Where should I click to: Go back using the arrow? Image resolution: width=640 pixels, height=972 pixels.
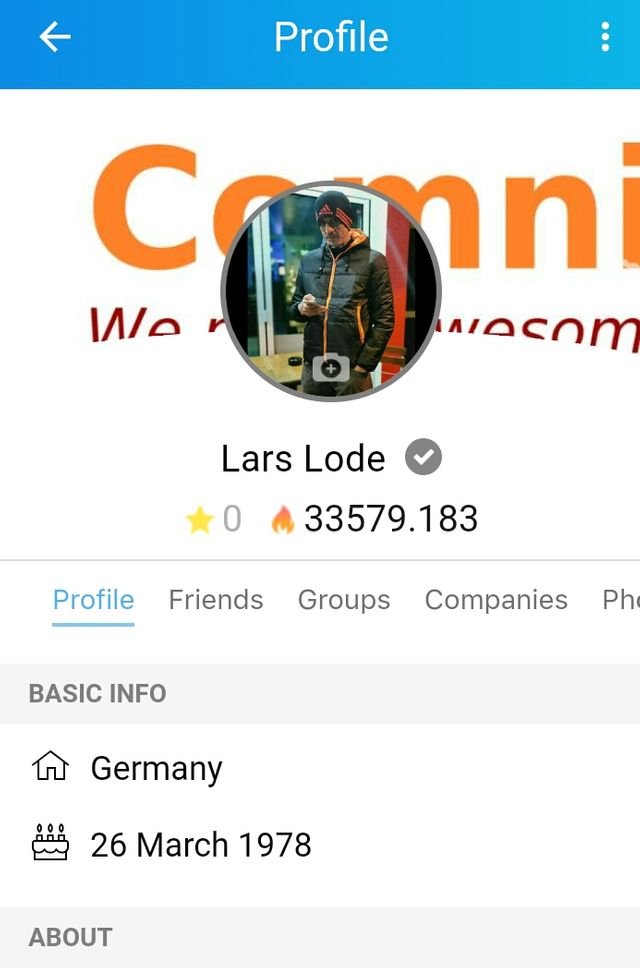pos(55,38)
